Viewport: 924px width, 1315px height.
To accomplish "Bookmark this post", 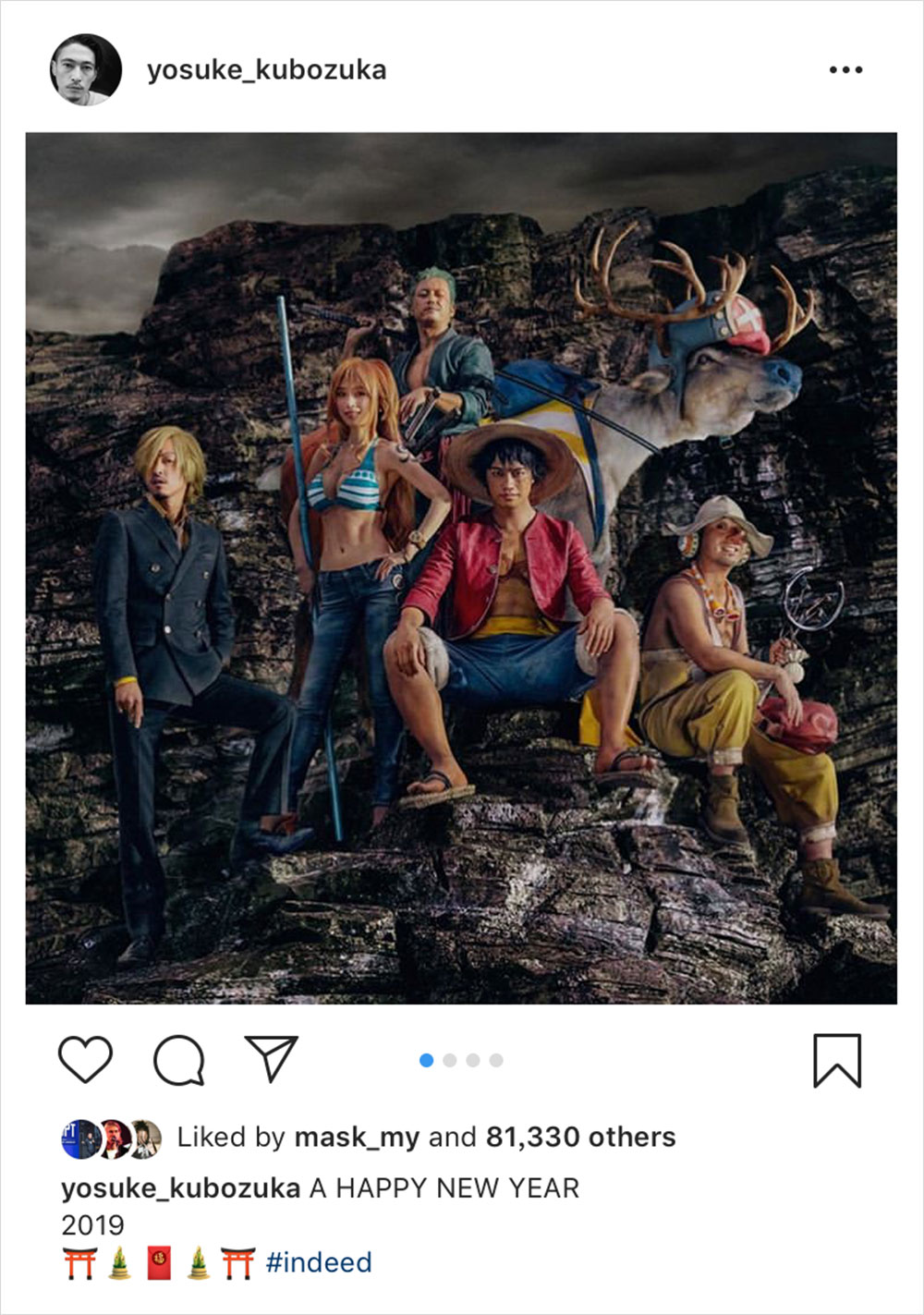I will pos(837,1060).
